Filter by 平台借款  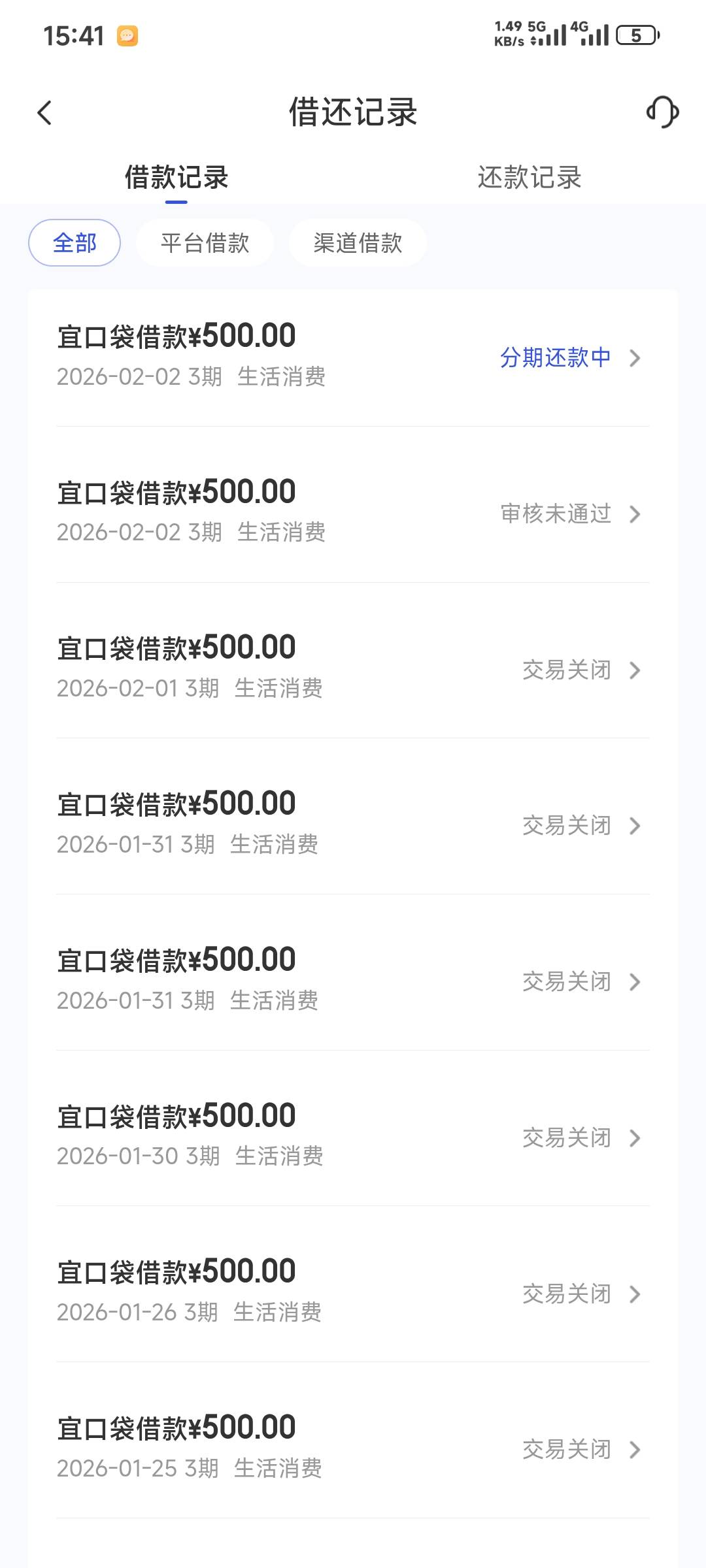[205, 243]
